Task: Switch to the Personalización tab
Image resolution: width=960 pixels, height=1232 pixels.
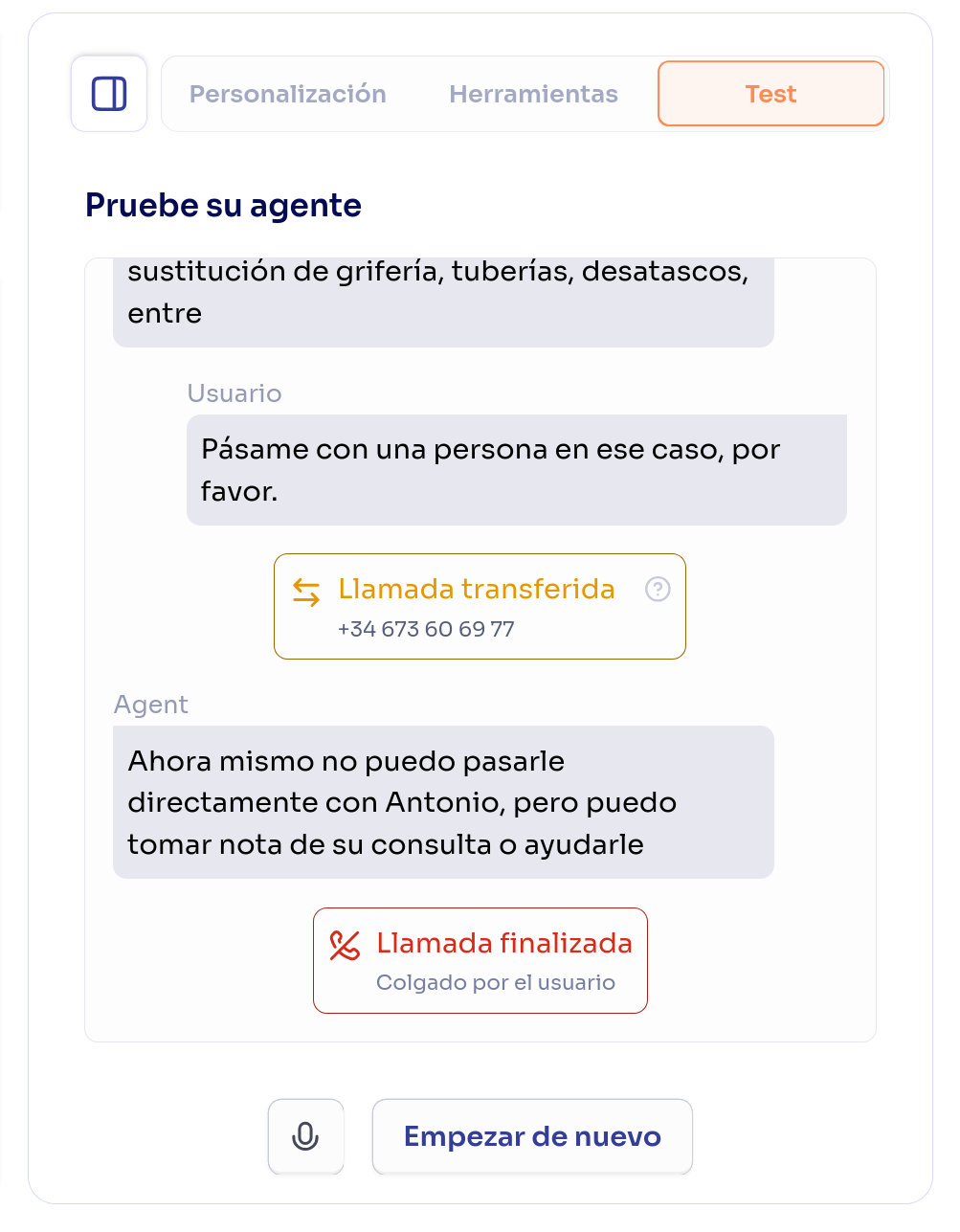Action: 287,94
